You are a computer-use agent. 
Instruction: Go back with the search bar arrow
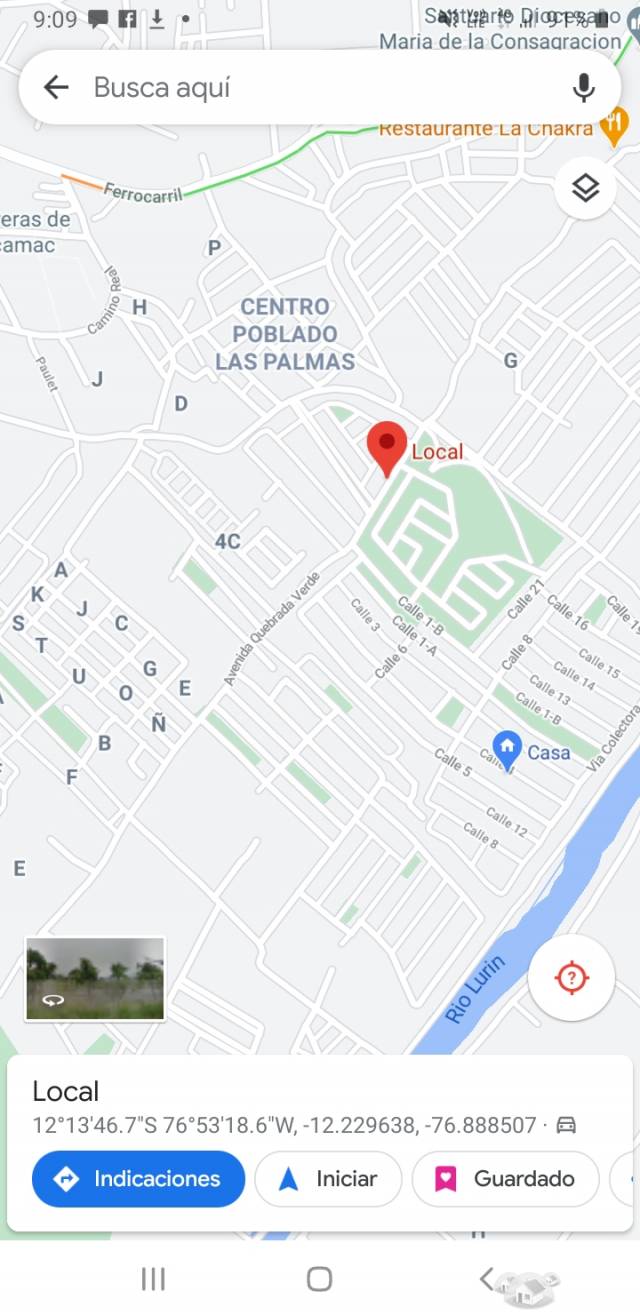(x=56, y=88)
